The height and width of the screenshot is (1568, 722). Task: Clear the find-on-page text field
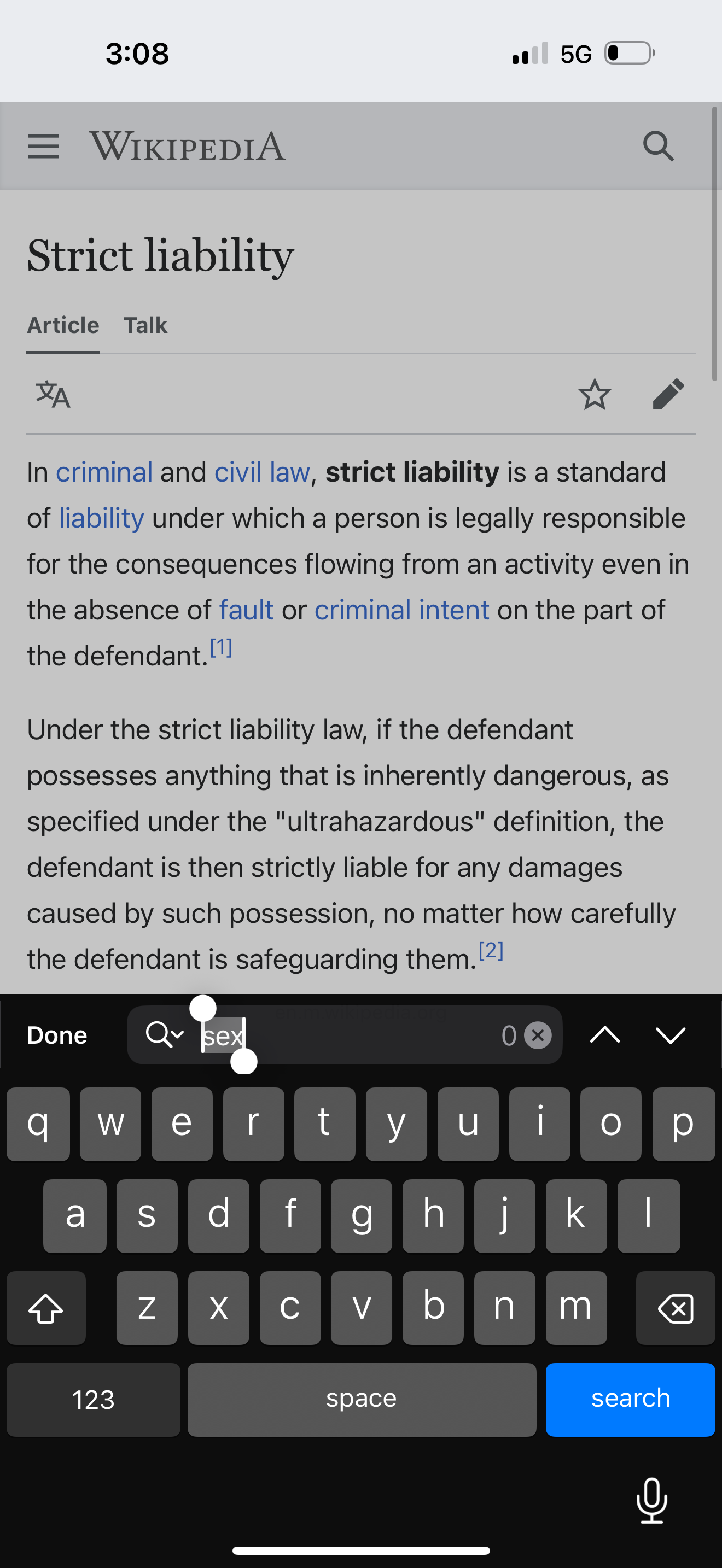(538, 1035)
